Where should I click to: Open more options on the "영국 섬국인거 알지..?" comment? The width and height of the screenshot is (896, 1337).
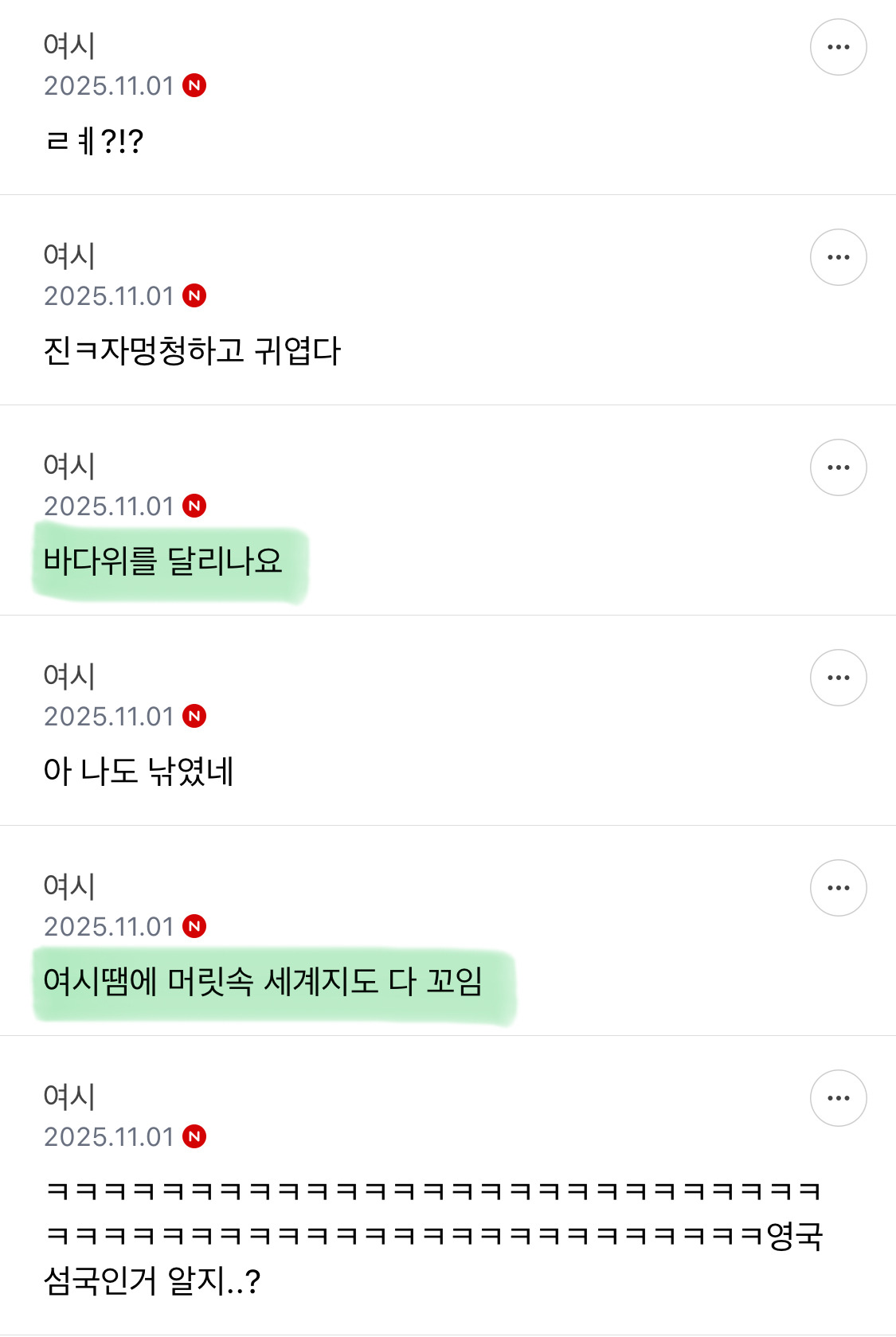[x=838, y=1098]
